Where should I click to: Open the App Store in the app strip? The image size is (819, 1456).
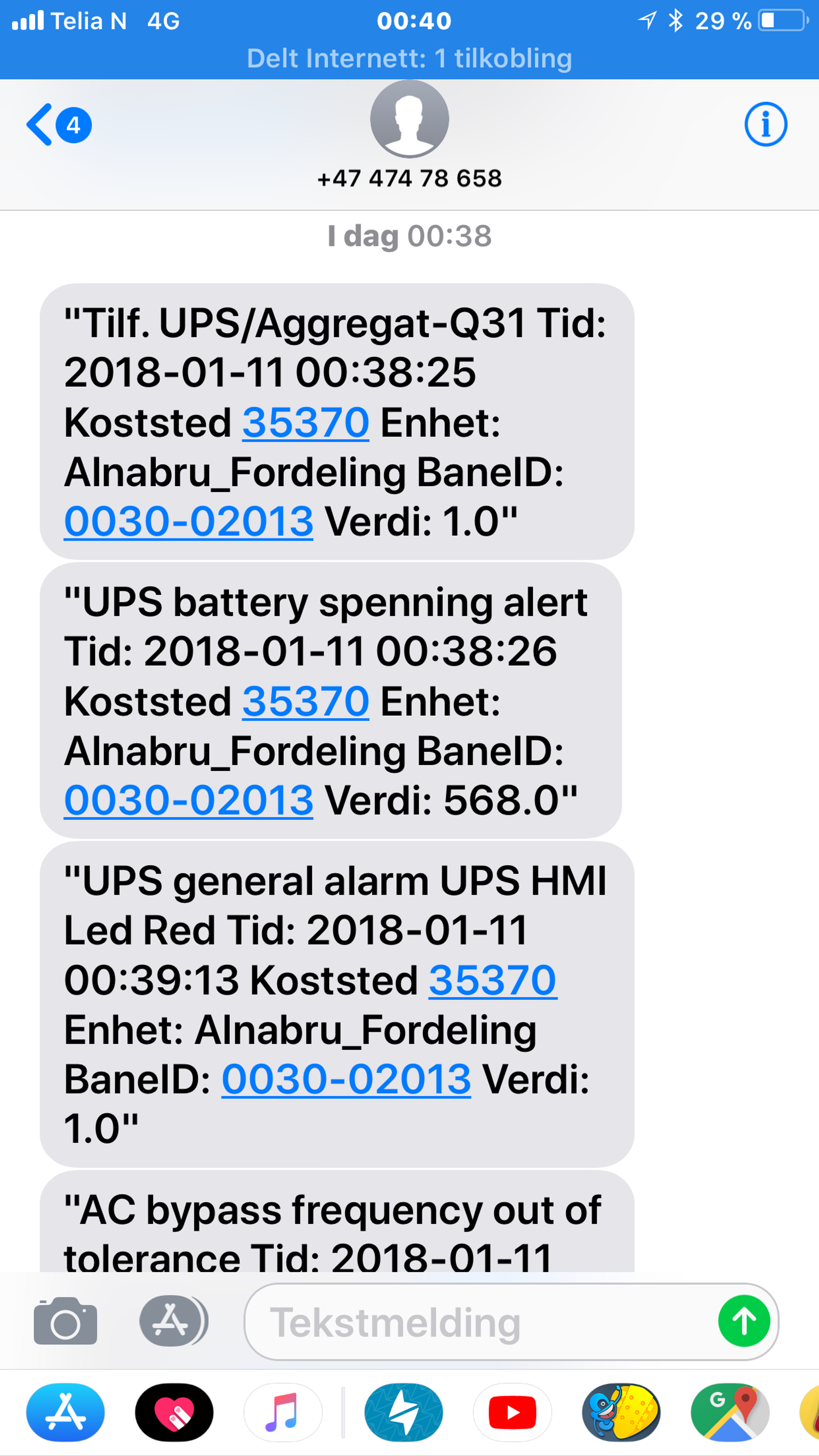click(66, 1413)
